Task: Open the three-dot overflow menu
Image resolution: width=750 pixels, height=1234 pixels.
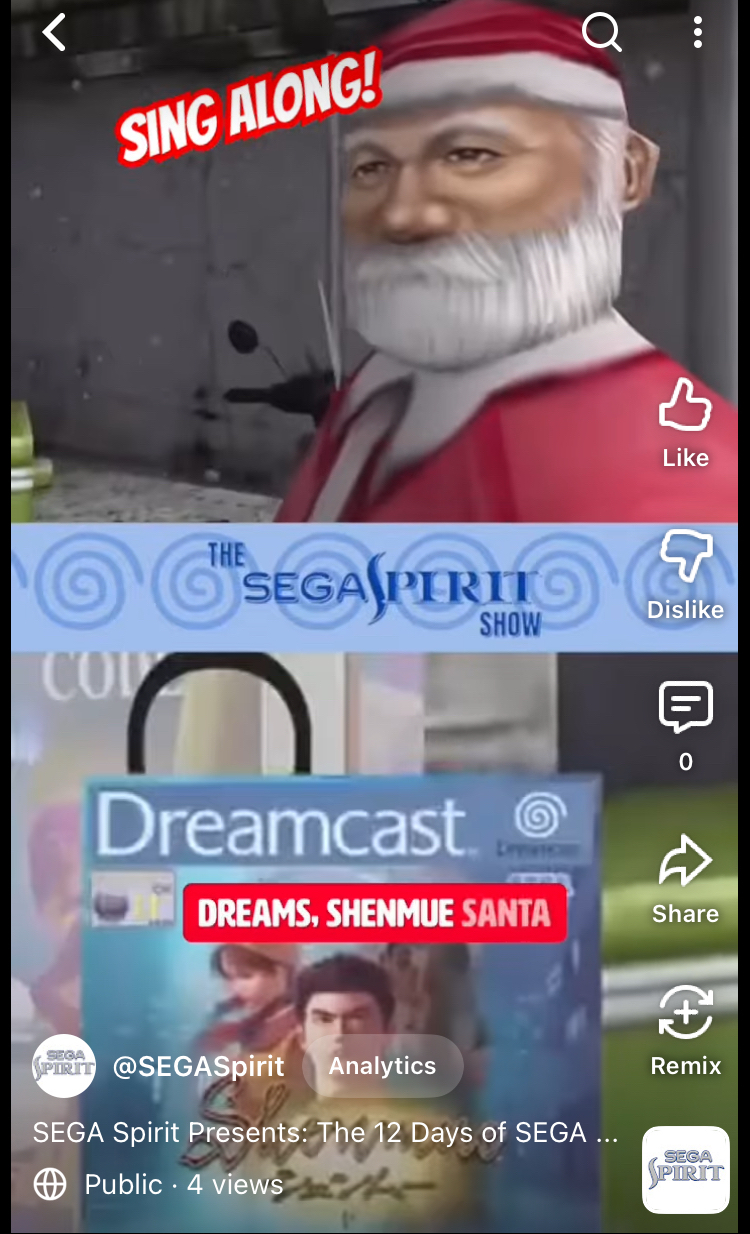Action: [x=697, y=33]
